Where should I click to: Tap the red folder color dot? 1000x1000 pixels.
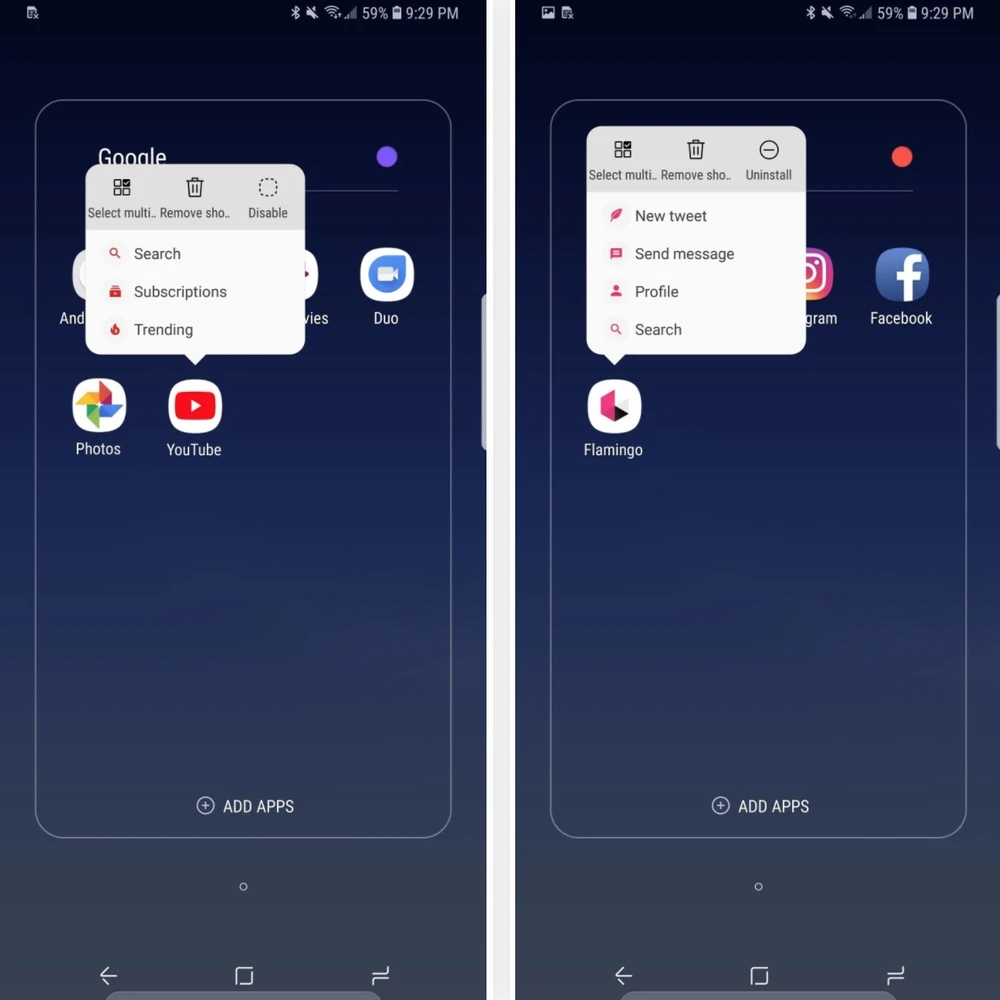pyautogui.click(x=902, y=157)
